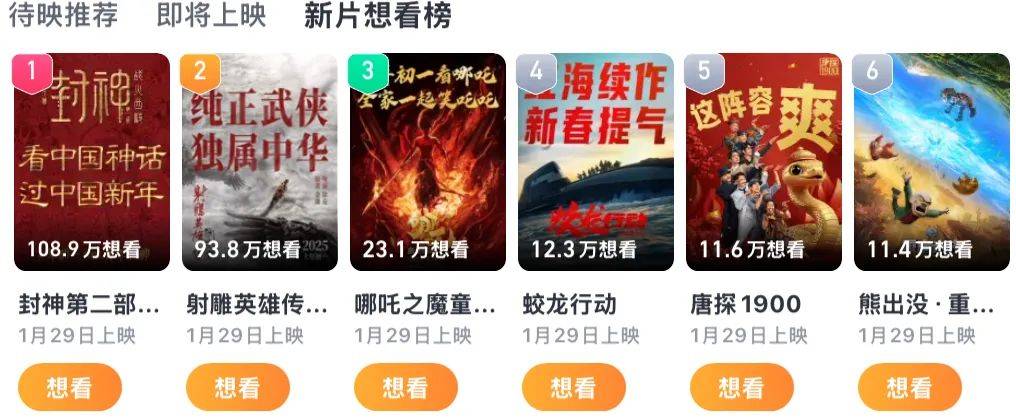Open the 蛟龙行动 movie poster
Image resolution: width=1016 pixels, height=418 pixels.
[x=596, y=162]
